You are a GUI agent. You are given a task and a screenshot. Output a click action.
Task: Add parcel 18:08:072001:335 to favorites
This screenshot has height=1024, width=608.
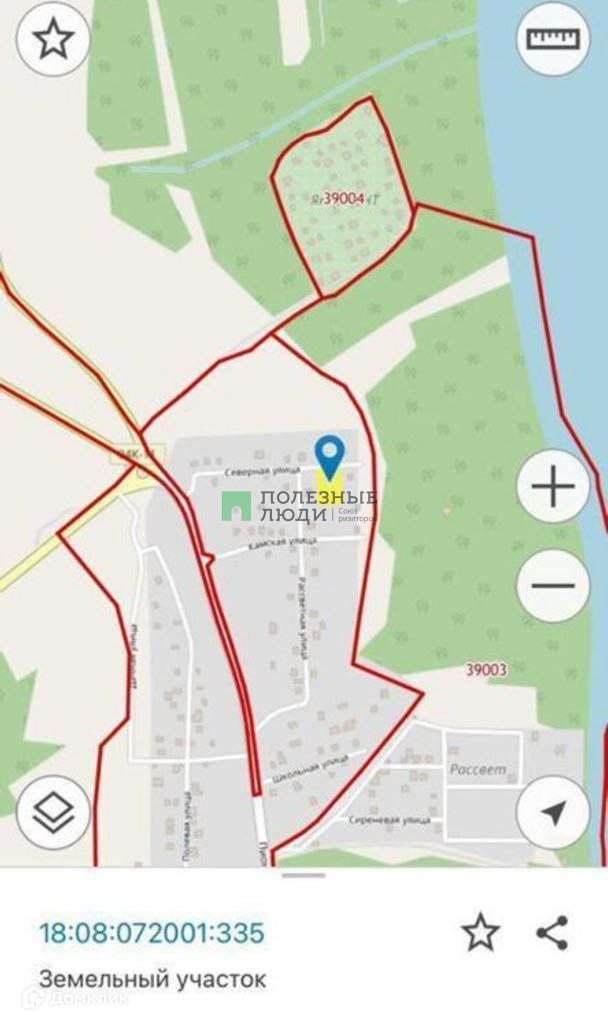[481, 932]
